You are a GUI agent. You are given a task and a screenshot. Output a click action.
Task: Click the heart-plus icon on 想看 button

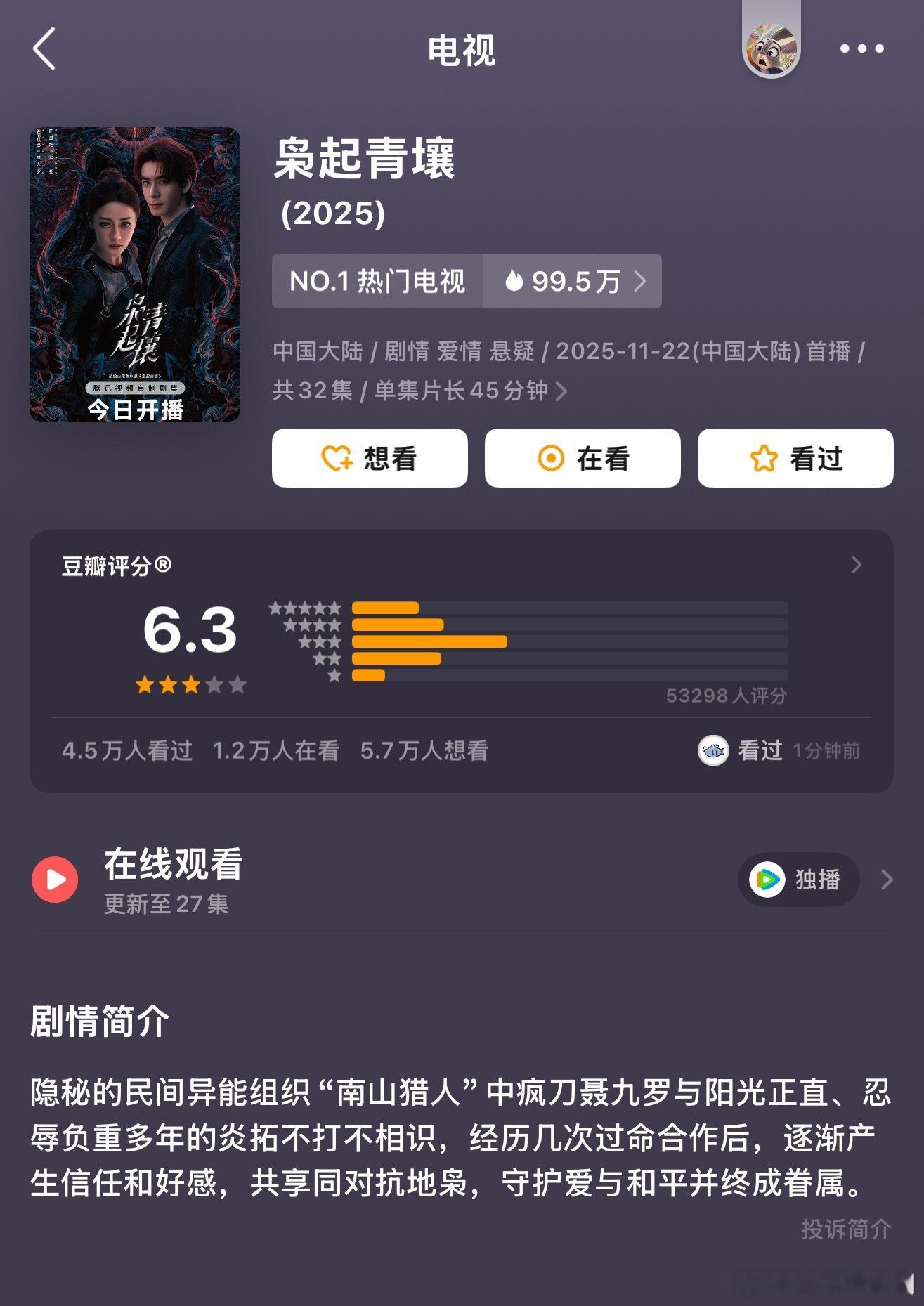(335, 457)
